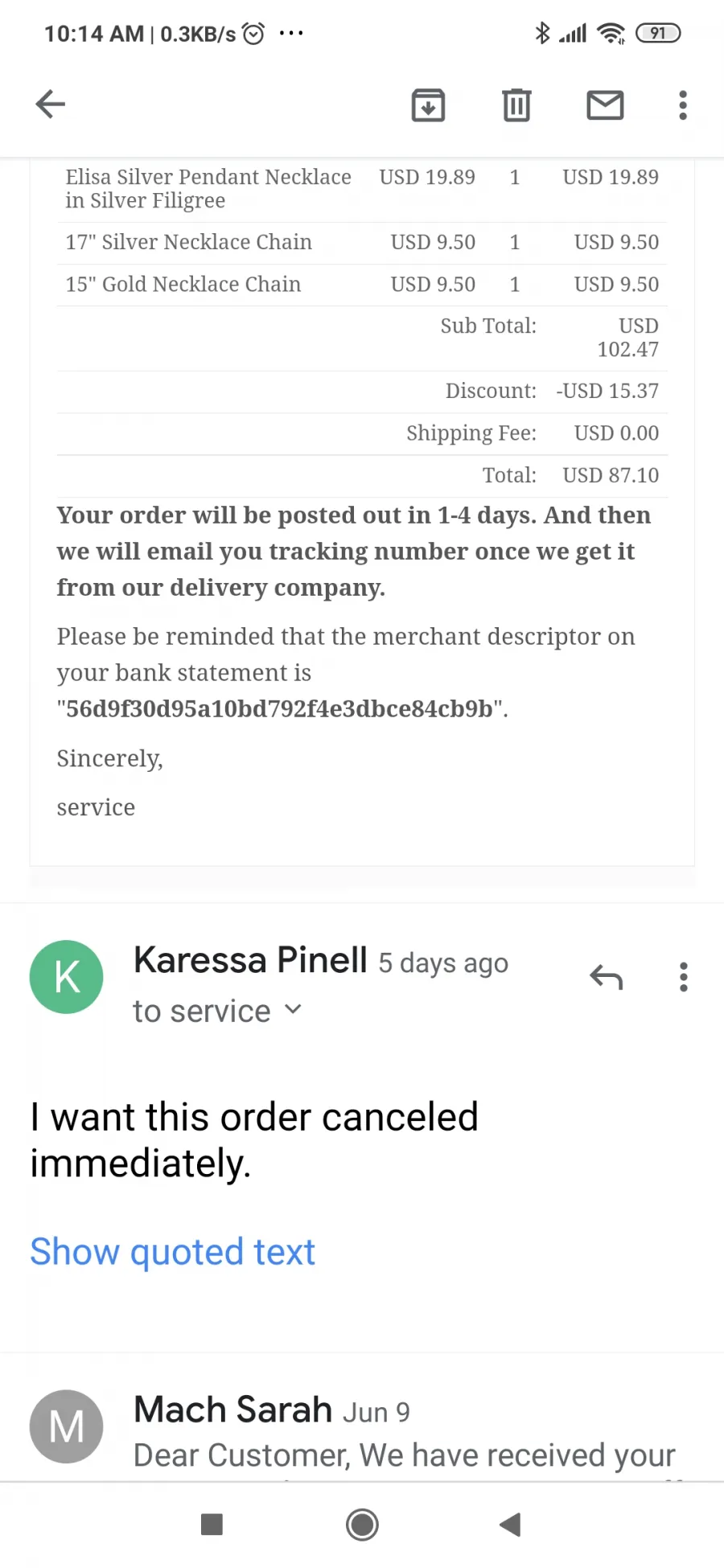This screenshot has width=724, height=1568.
Task: Go back to the inbox
Action: [50, 105]
